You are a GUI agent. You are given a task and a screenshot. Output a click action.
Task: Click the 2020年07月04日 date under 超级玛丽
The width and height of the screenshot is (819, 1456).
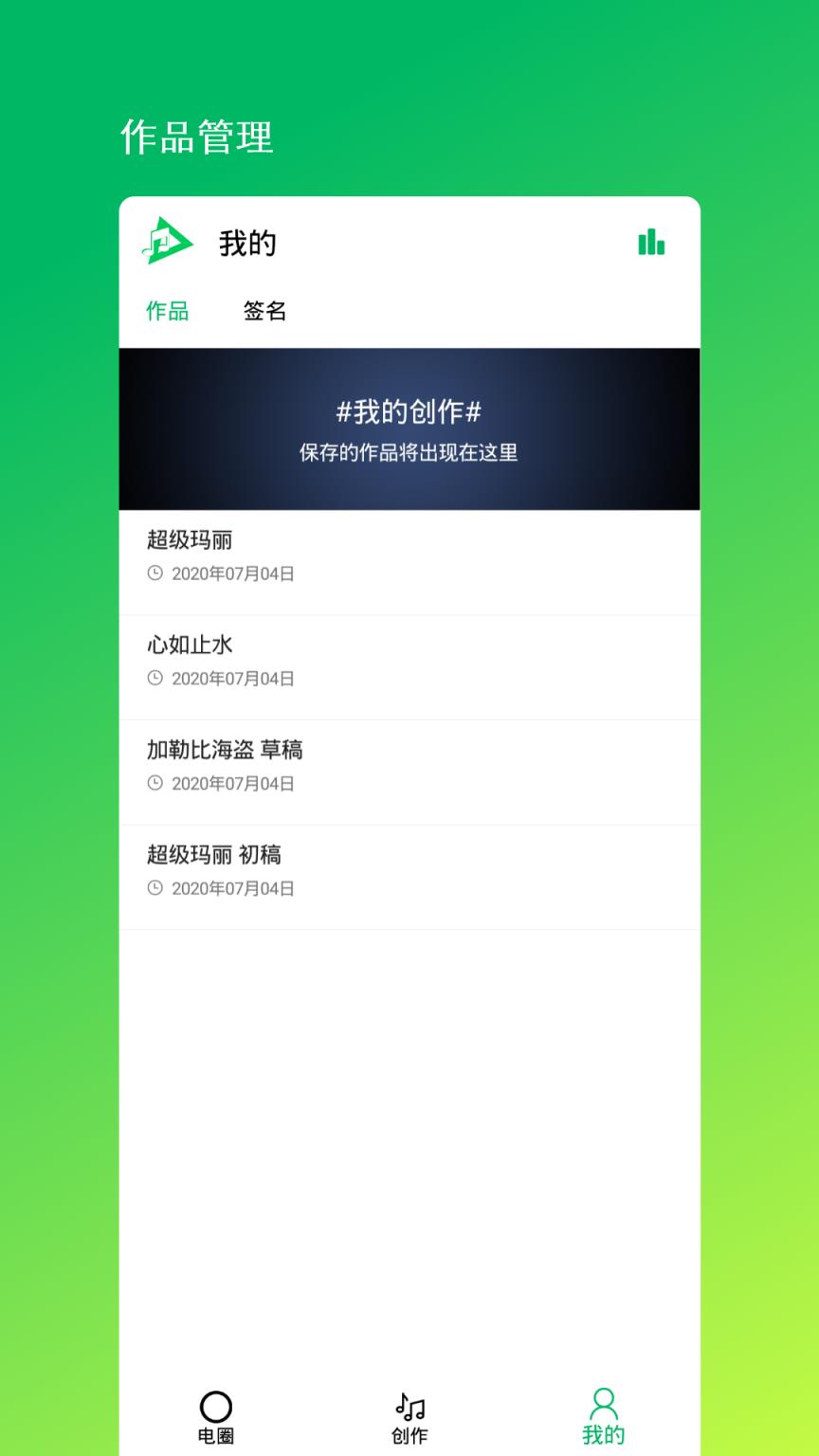click(233, 573)
